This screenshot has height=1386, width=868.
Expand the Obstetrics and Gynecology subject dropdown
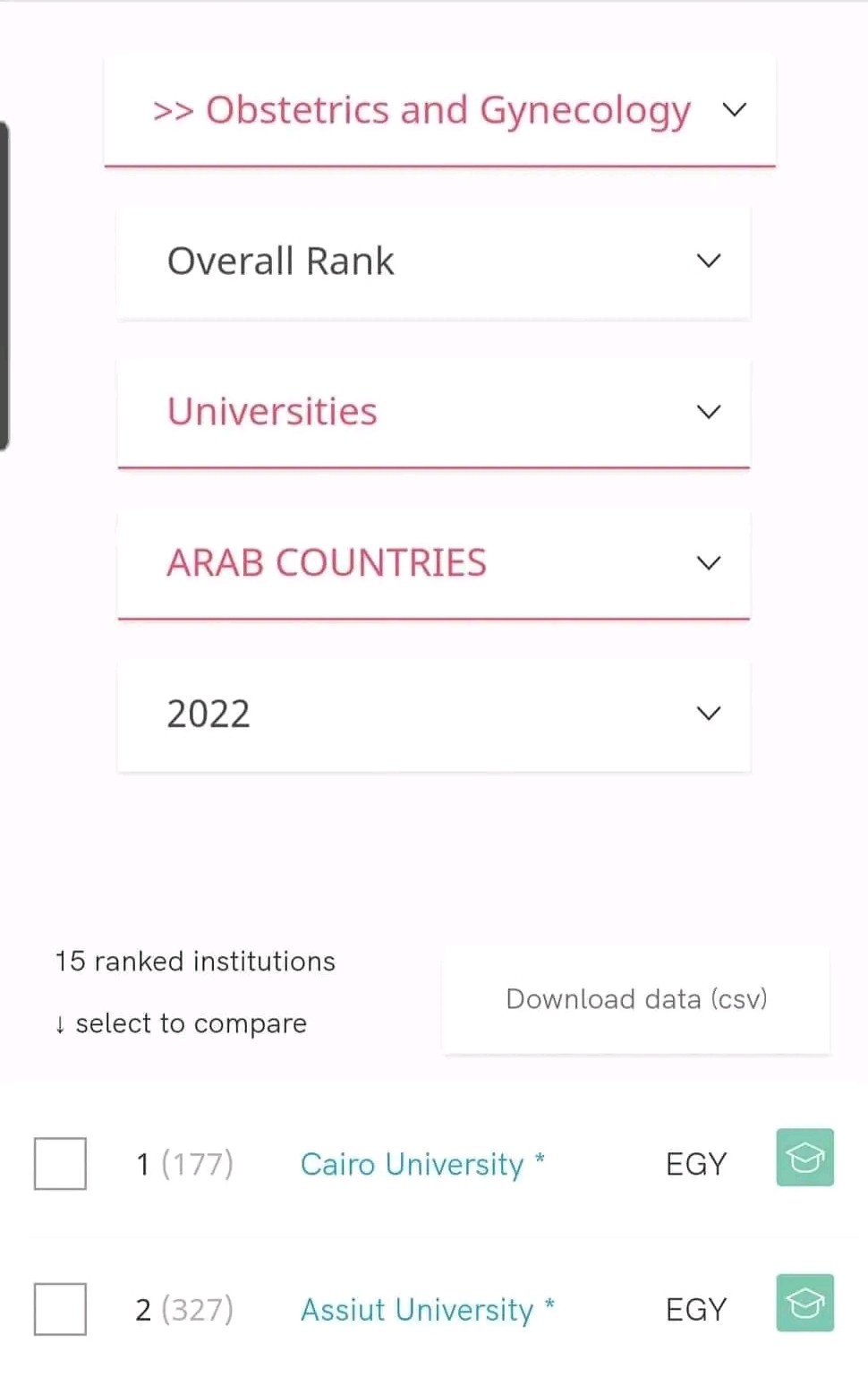tap(439, 111)
